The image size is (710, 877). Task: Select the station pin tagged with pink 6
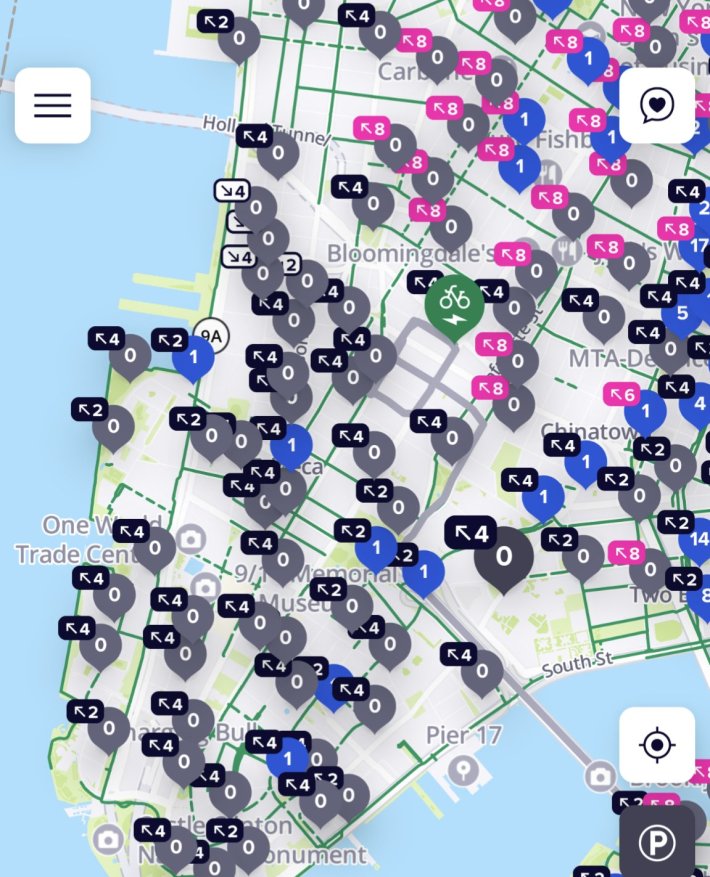click(x=645, y=410)
